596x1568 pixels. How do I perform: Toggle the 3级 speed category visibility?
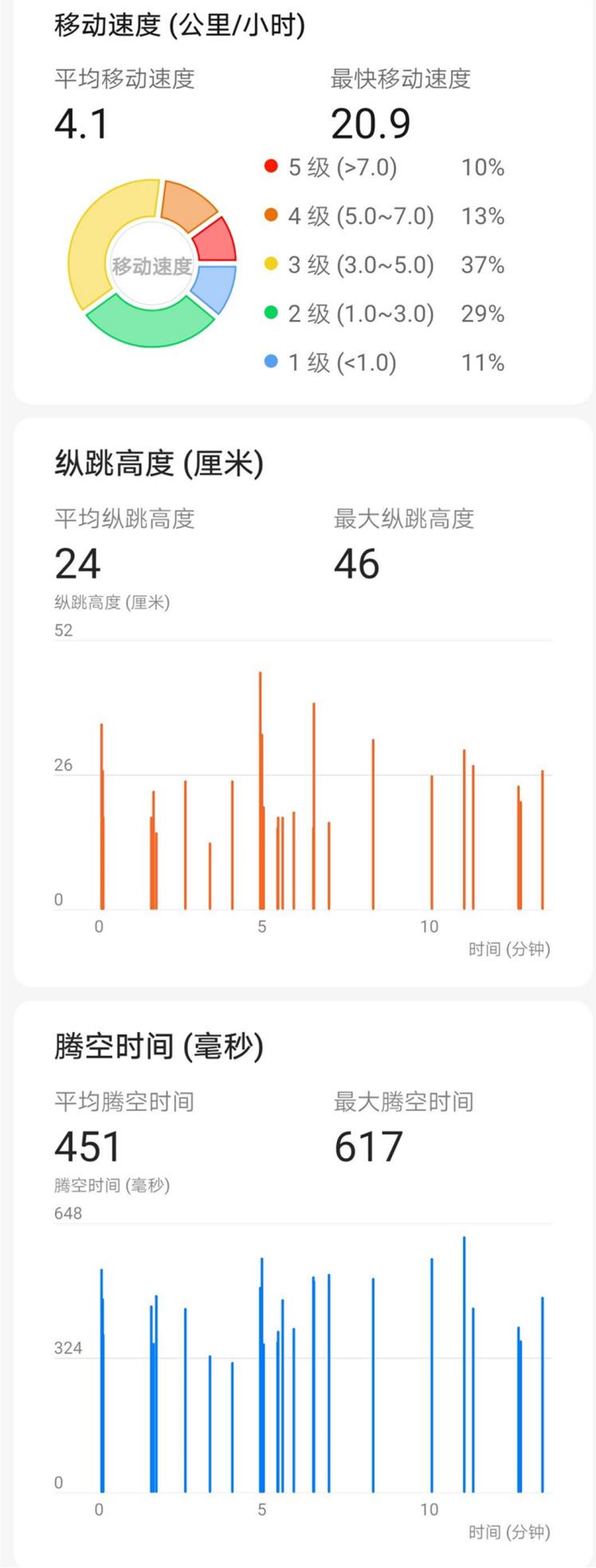click(356, 264)
